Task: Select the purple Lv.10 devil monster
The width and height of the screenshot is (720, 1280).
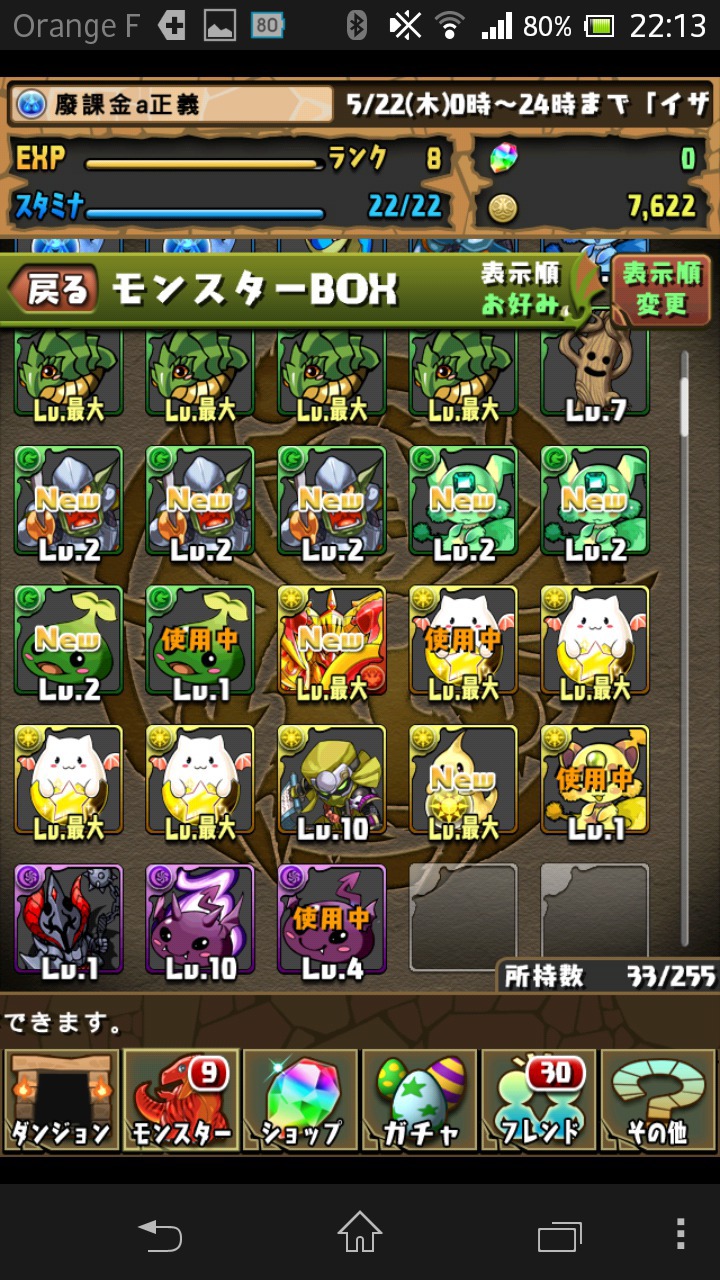Action: pyautogui.click(x=200, y=920)
